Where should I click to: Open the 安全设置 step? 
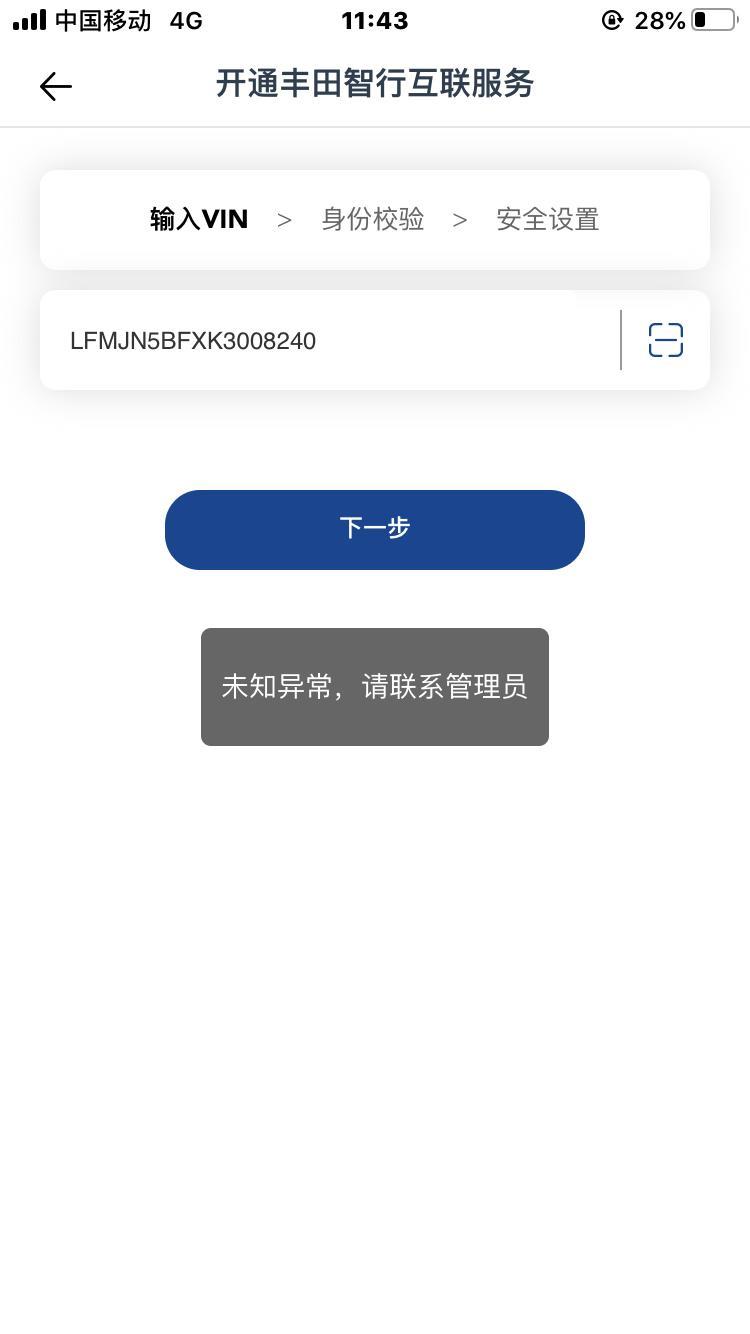click(x=547, y=219)
